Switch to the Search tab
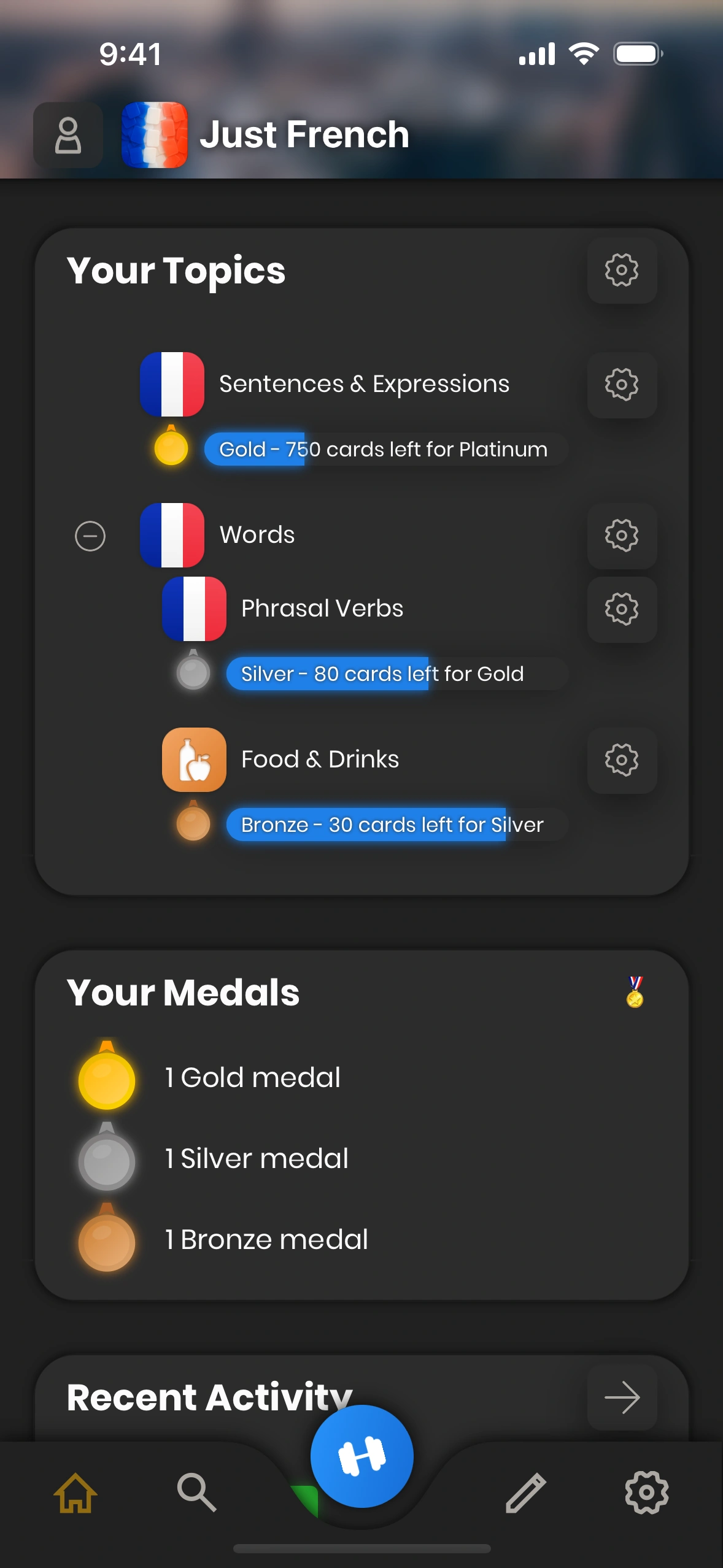The image size is (723, 1568). pyautogui.click(x=196, y=1493)
